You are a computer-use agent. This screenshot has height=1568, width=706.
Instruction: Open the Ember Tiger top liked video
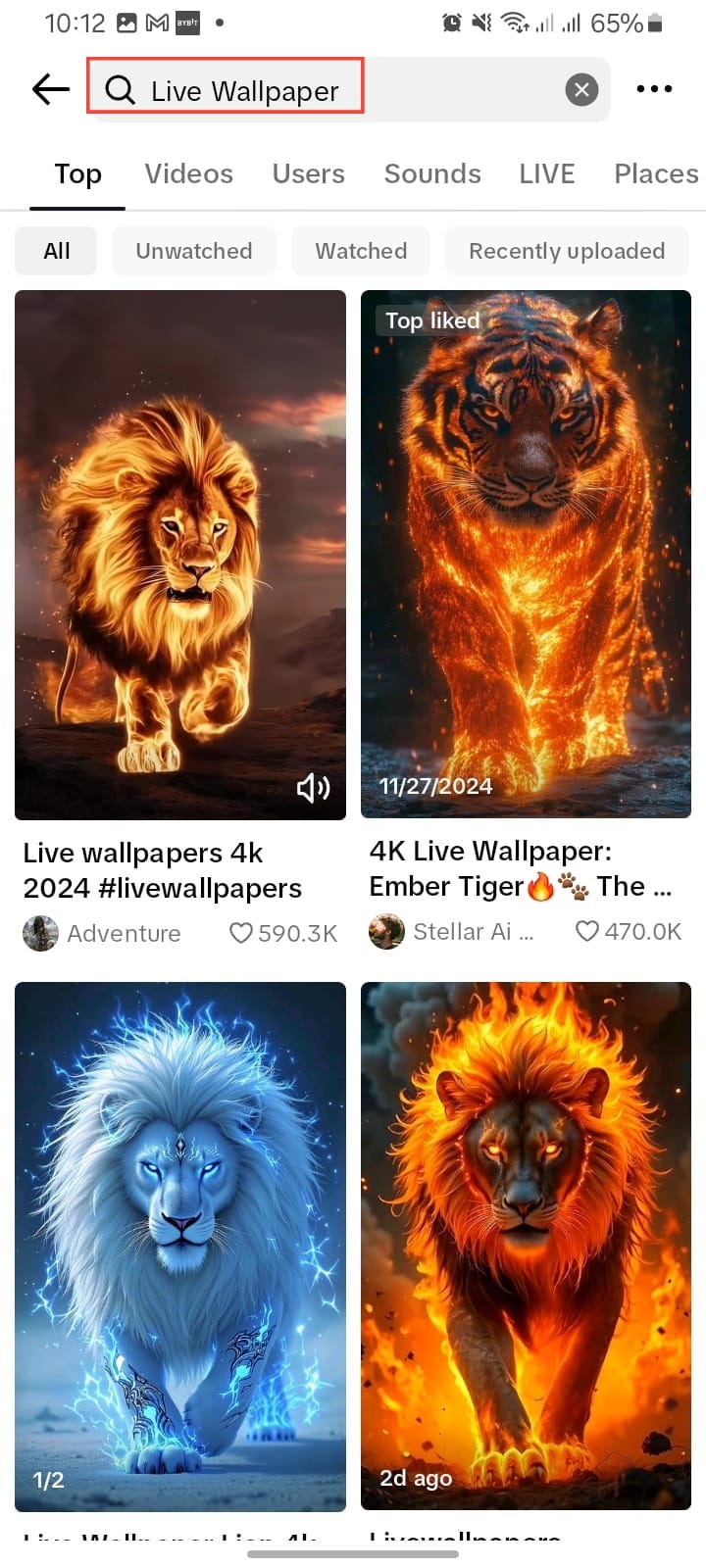point(526,554)
